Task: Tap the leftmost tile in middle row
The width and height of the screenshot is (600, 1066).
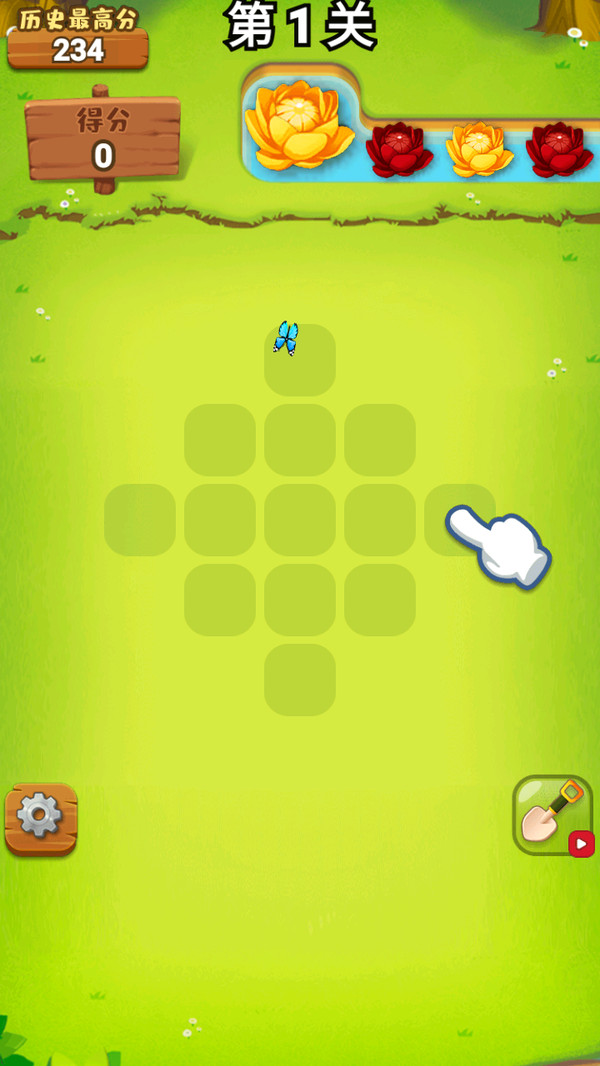Action: (140, 520)
